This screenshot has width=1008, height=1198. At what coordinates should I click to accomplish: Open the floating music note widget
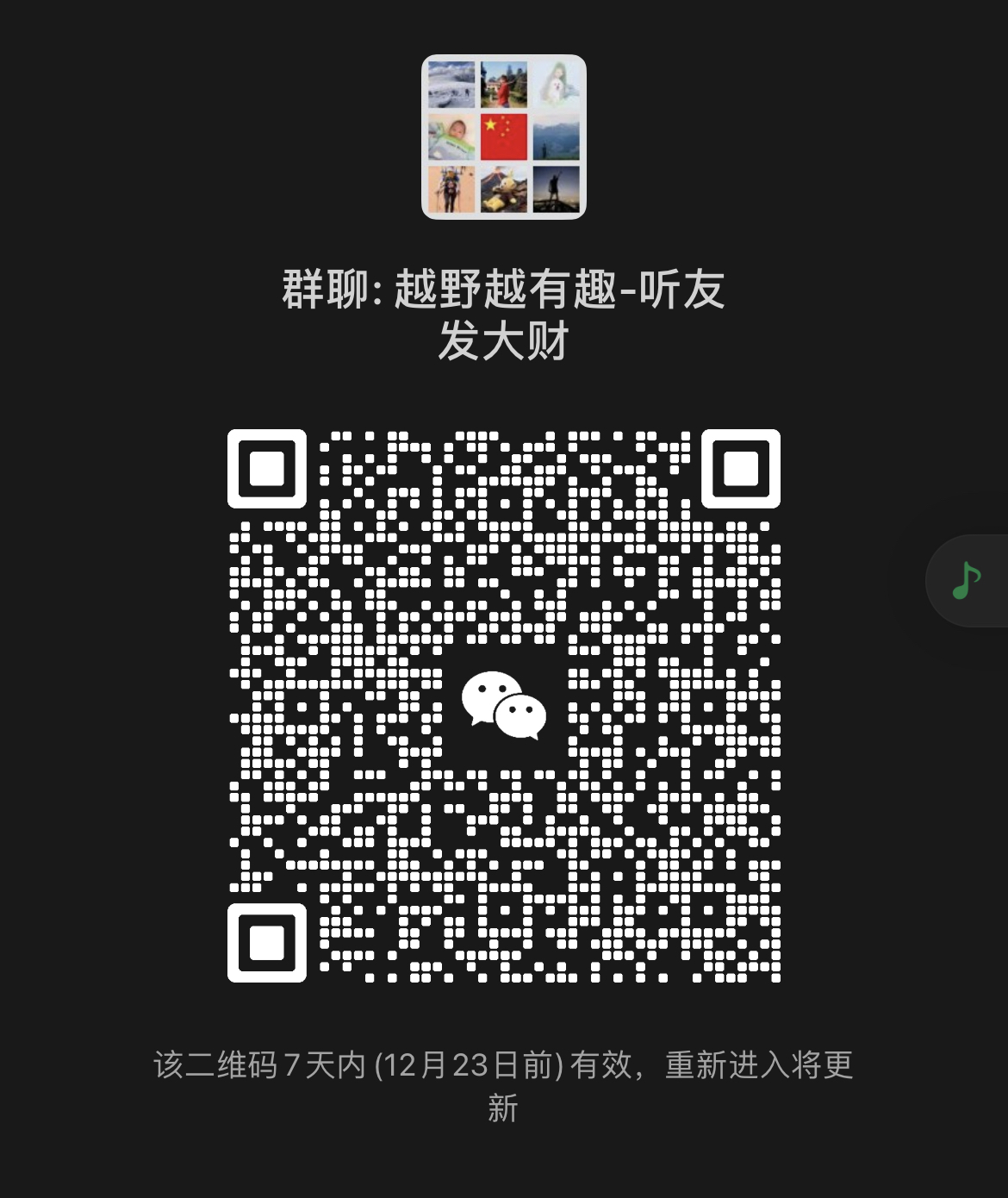click(967, 580)
